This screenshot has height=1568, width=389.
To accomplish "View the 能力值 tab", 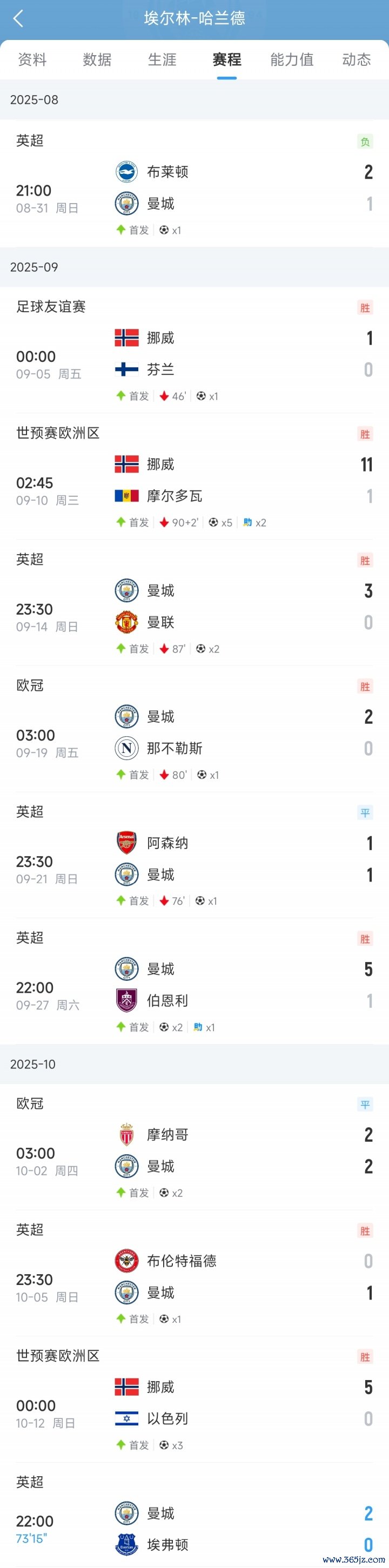I will tap(292, 59).
